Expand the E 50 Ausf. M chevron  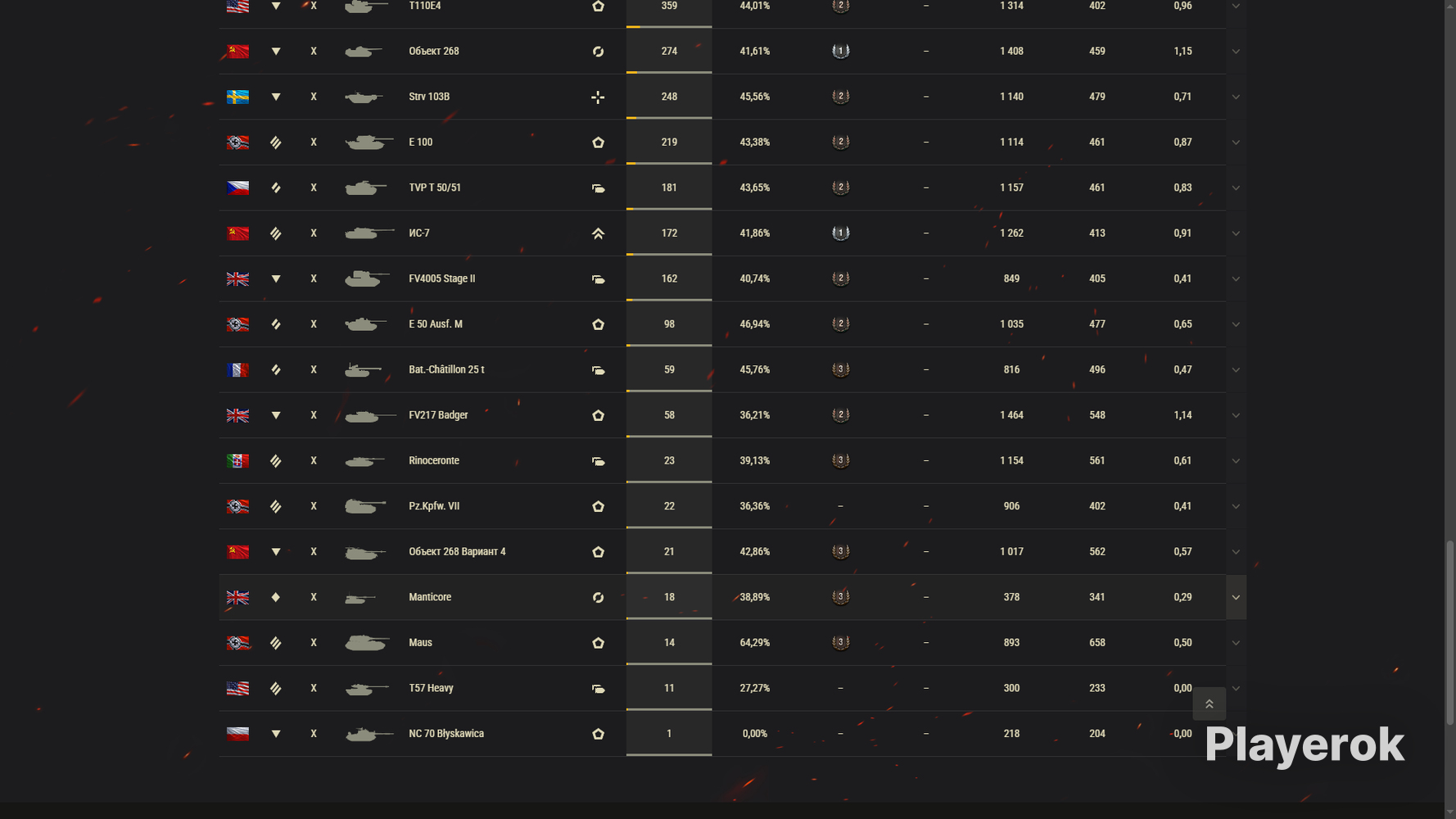[1236, 324]
